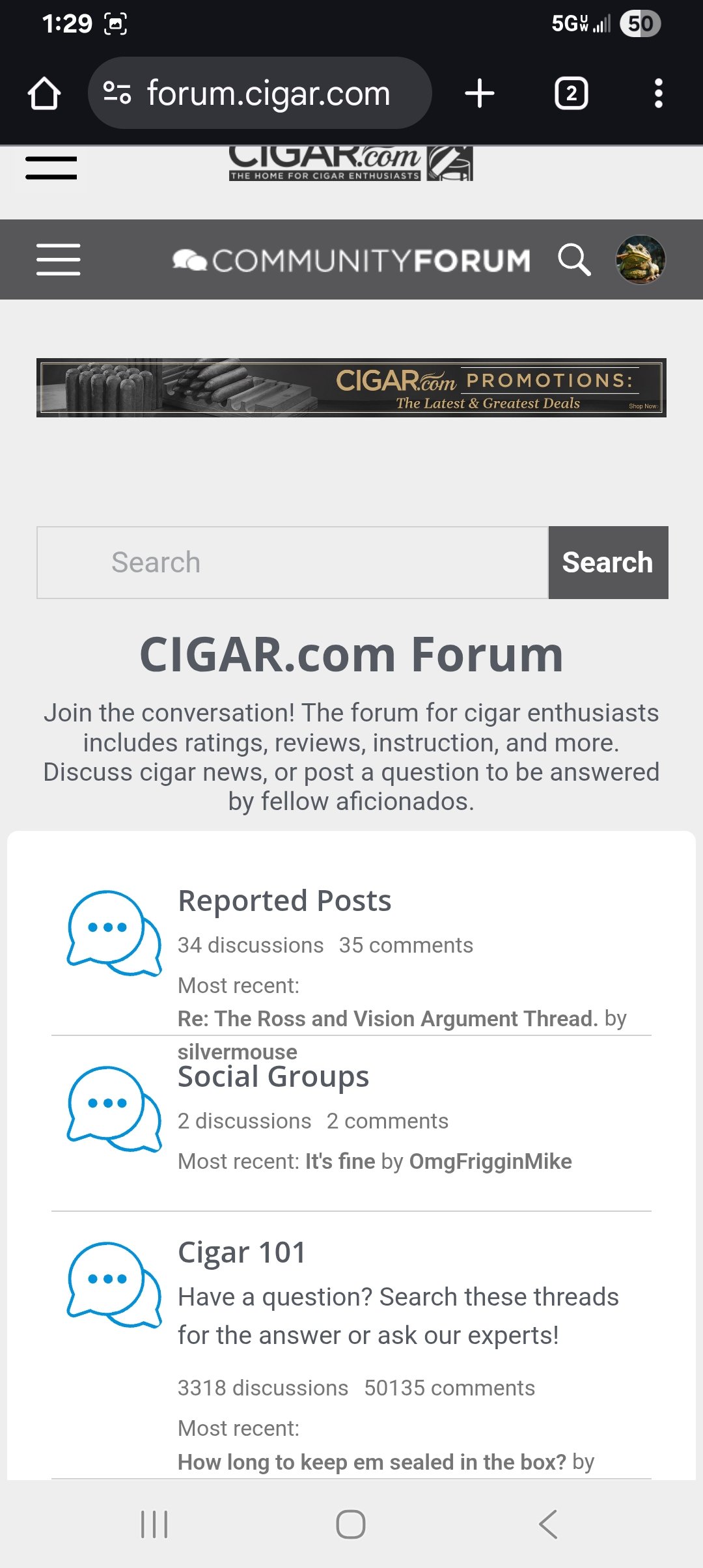Open the "It's fine" post
The image size is (703, 1568).
[x=340, y=1162]
